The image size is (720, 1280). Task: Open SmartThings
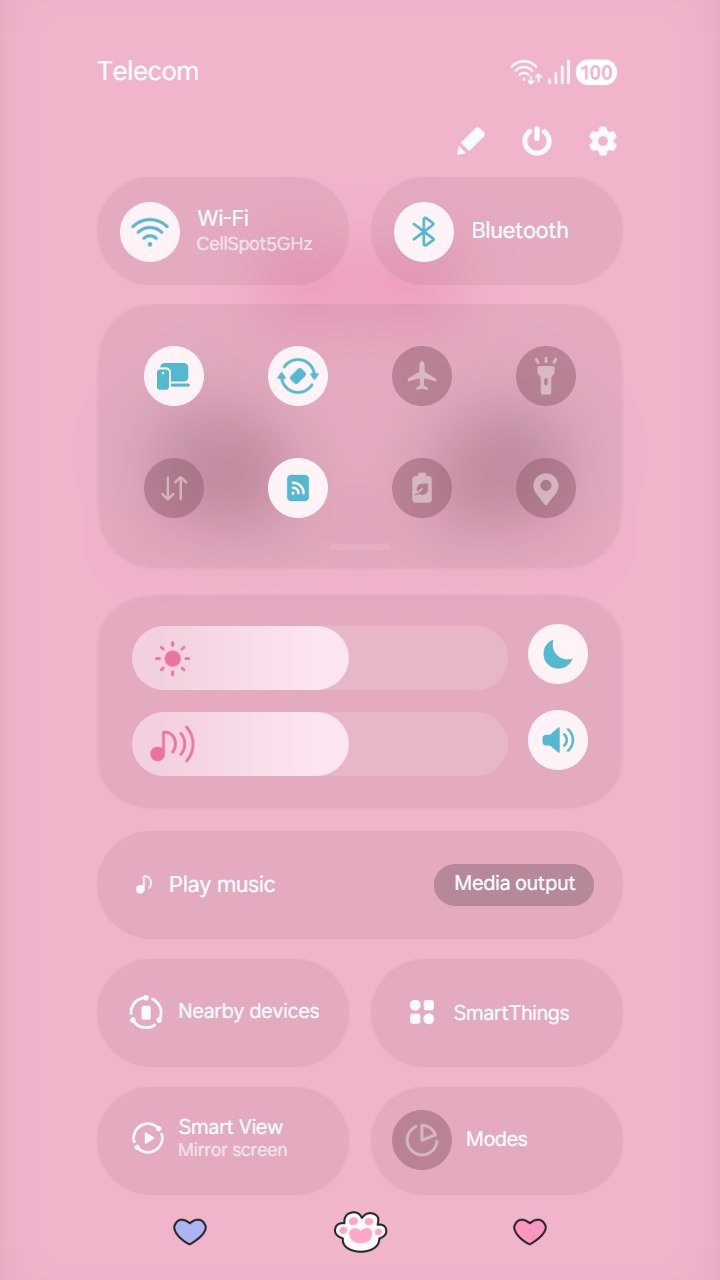497,1013
